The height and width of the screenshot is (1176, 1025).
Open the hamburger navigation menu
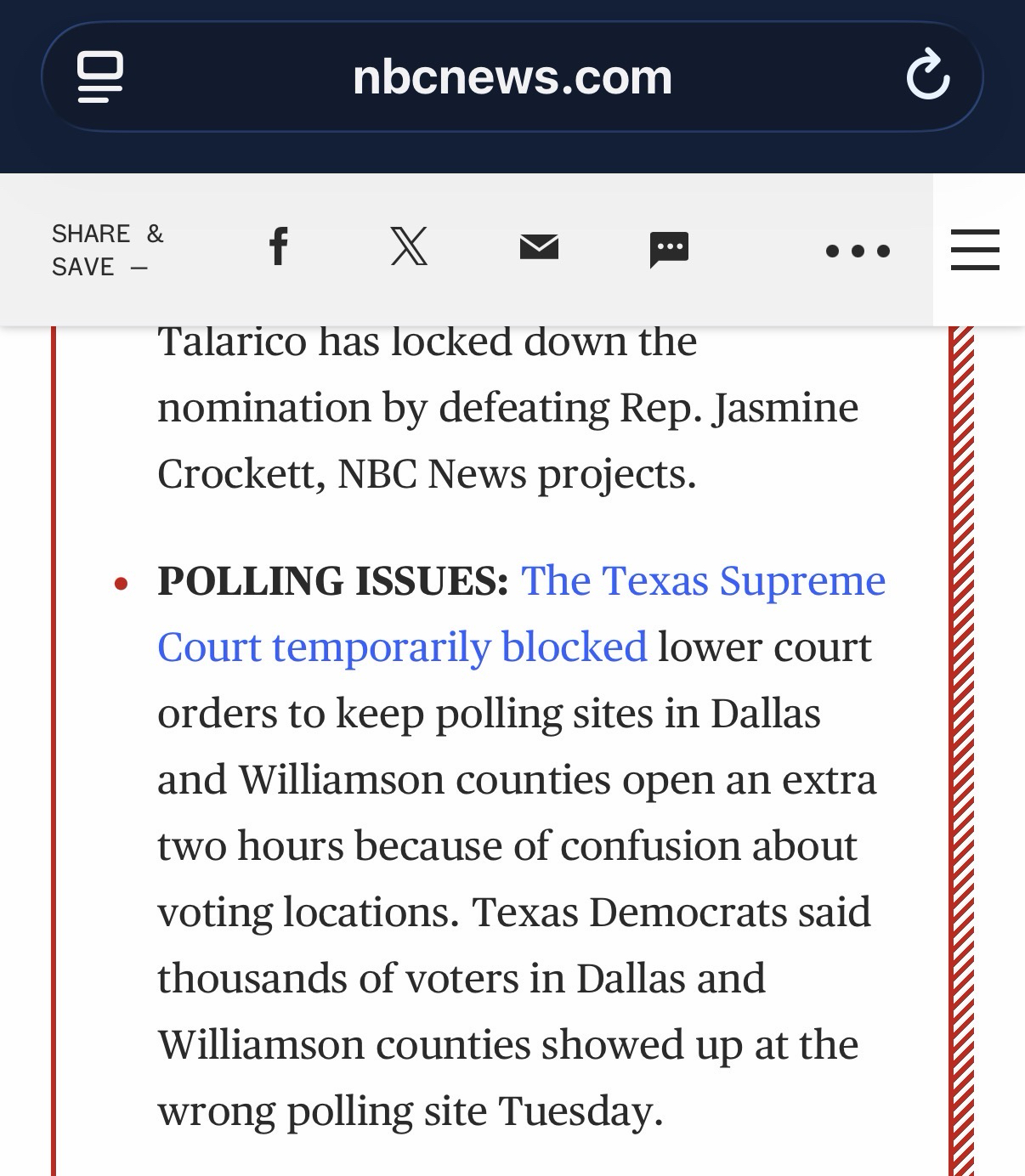click(975, 250)
